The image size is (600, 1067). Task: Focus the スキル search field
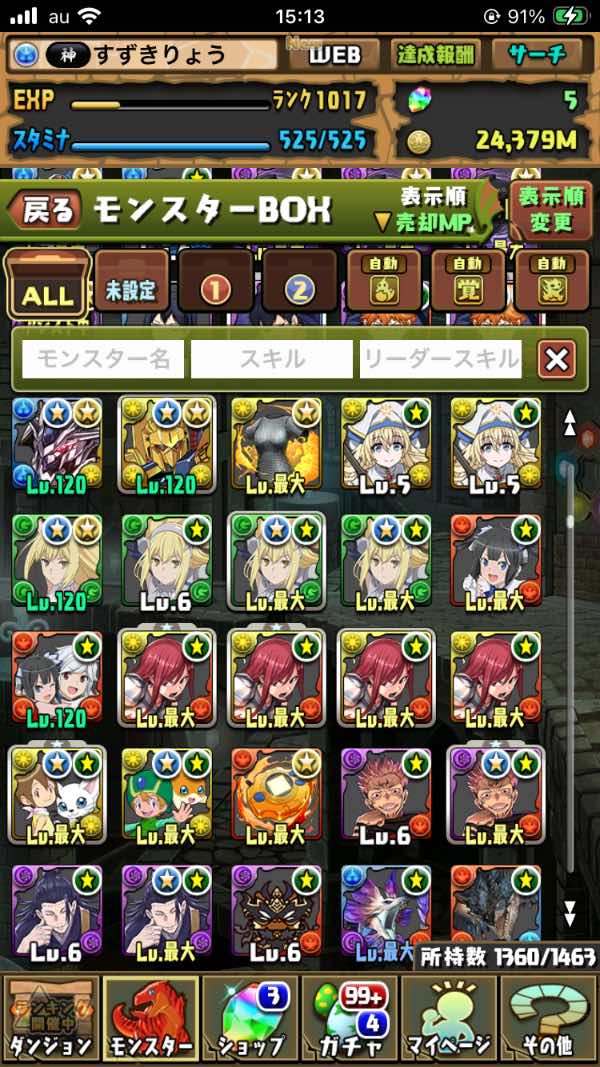pyautogui.click(x=272, y=359)
